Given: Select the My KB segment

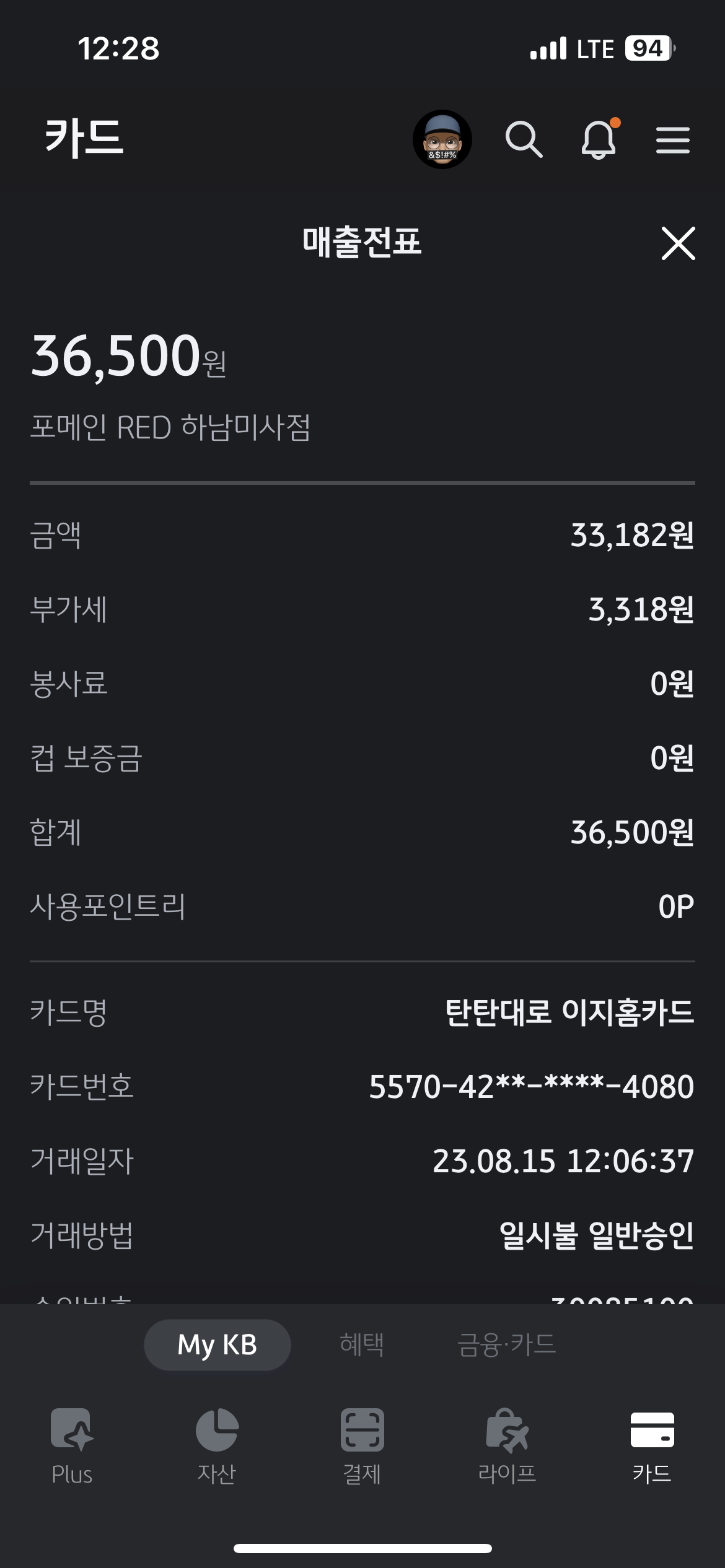Looking at the screenshot, I should pyautogui.click(x=217, y=1344).
